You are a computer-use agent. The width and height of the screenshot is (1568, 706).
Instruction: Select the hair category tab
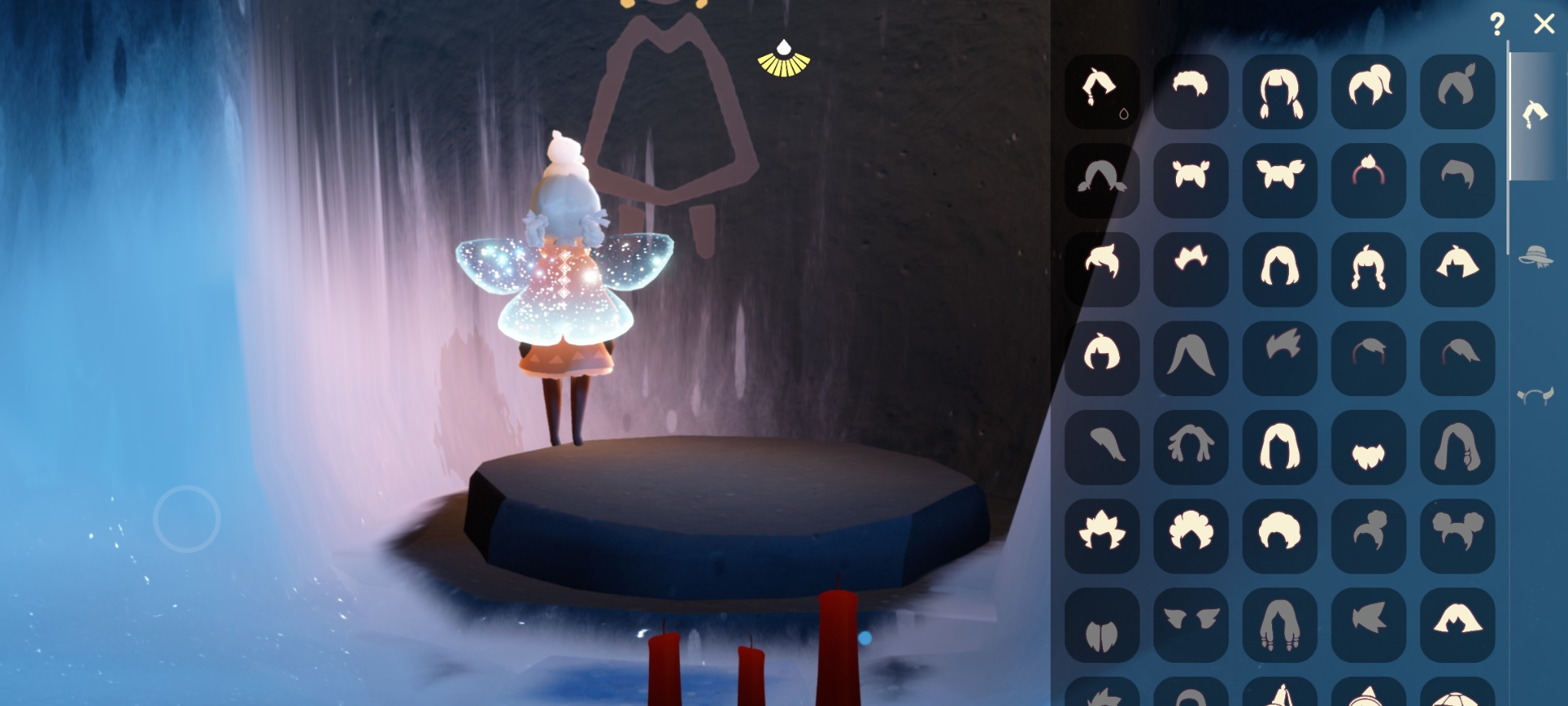[1536, 115]
